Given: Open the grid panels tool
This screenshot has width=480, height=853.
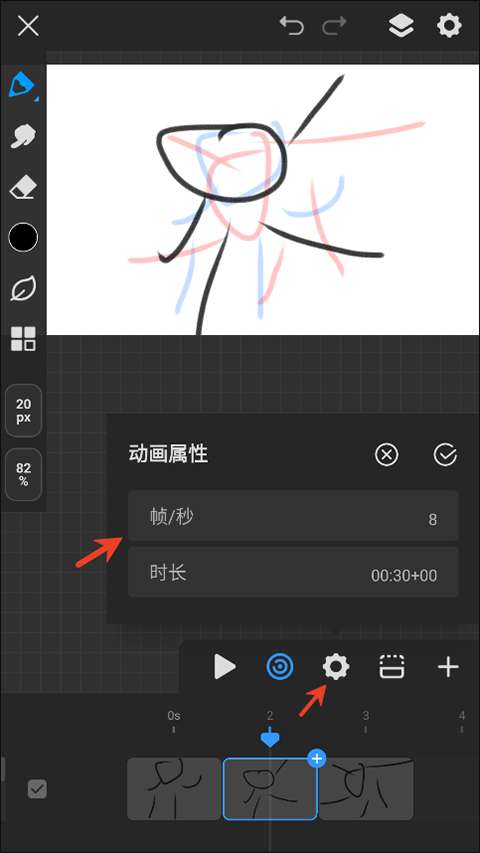Looking at the screenshot, I should pos(23,339).
